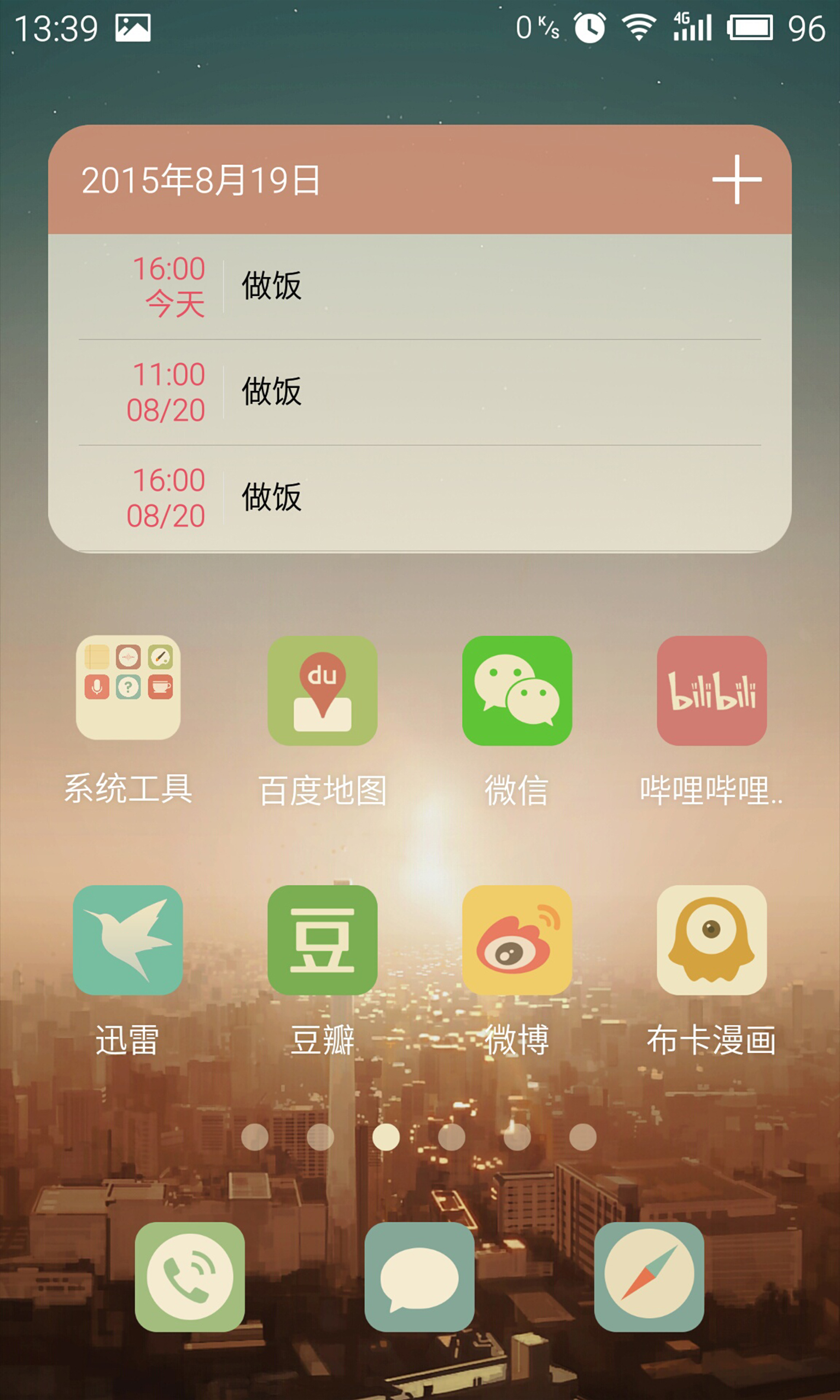Open the 11:00 08/20 做饭 reminder

[x=419, y=392]
